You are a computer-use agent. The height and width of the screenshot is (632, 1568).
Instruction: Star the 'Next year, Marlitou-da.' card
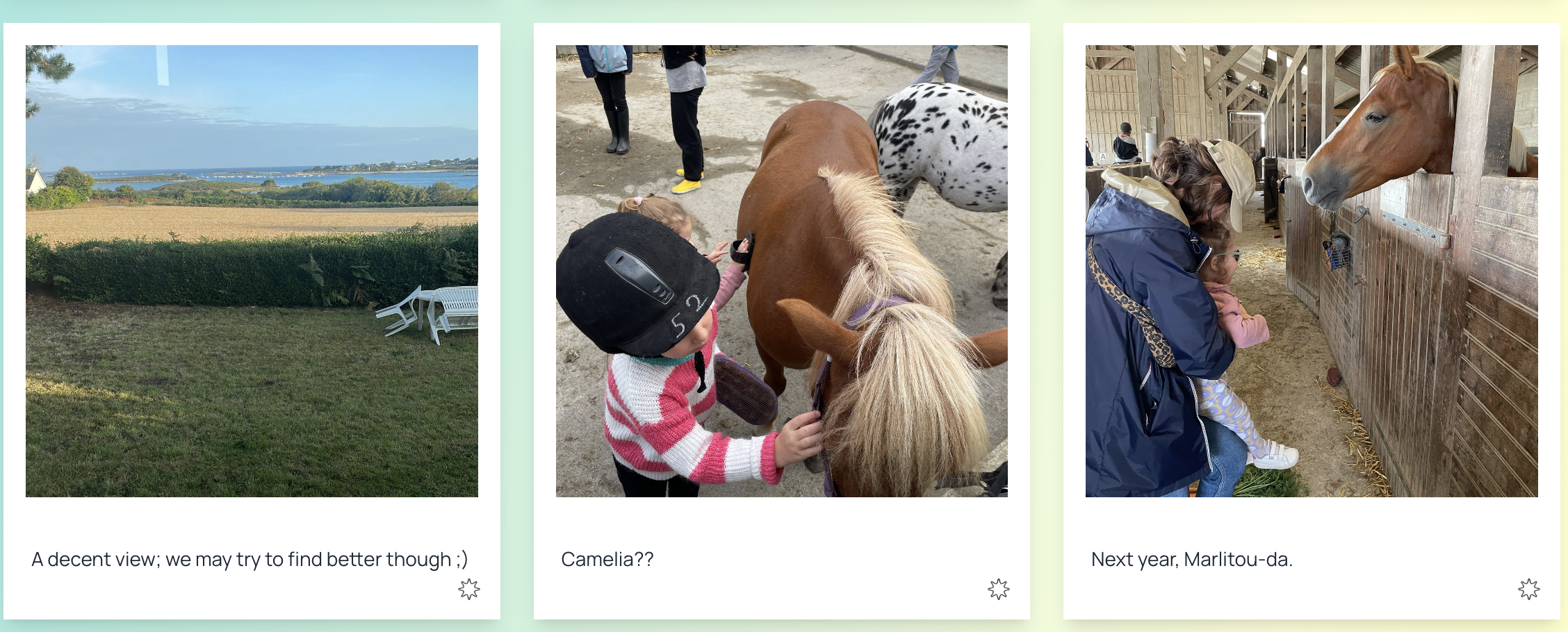point(1528,589)
